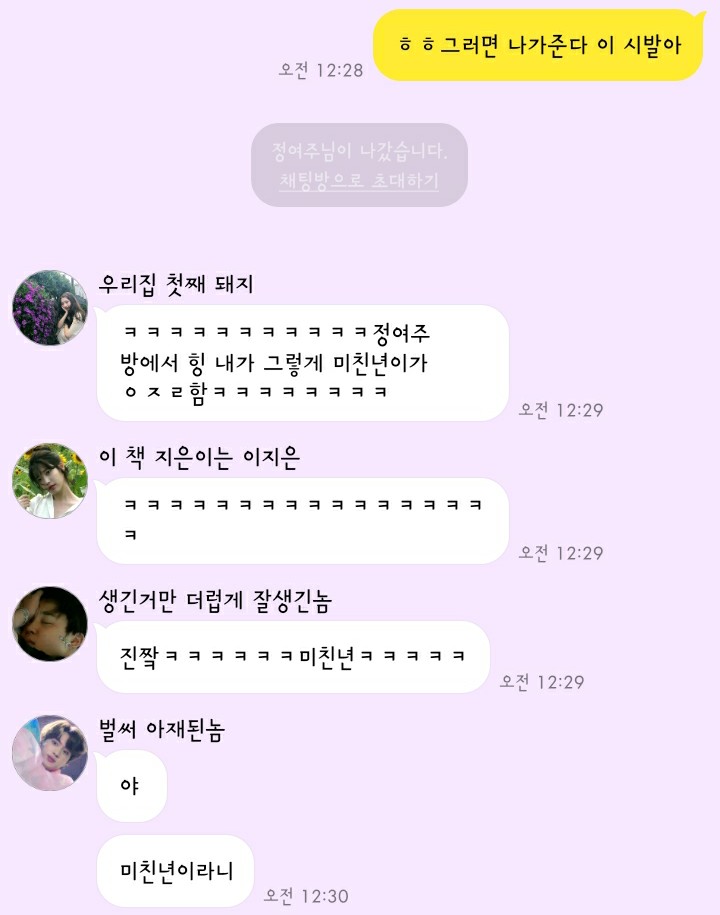This screenshot has height=915, width=720.
Task: View the profile photo of 생긴거만 더럽게 잘생긴놈
Action: click(50, 624)
